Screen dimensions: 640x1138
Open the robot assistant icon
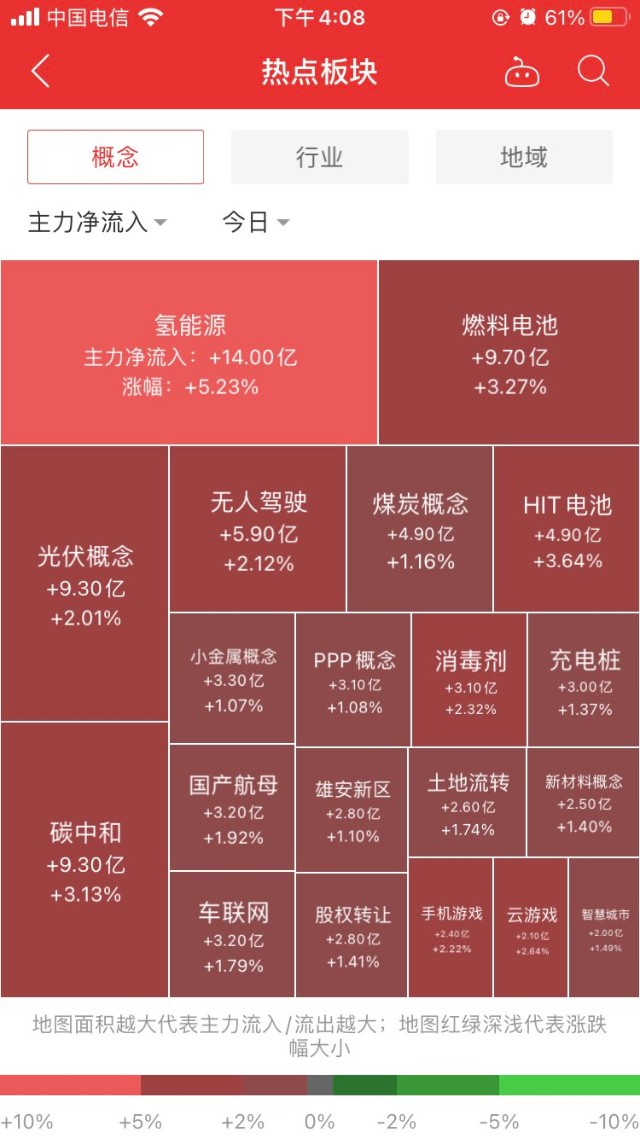point(521,72)
